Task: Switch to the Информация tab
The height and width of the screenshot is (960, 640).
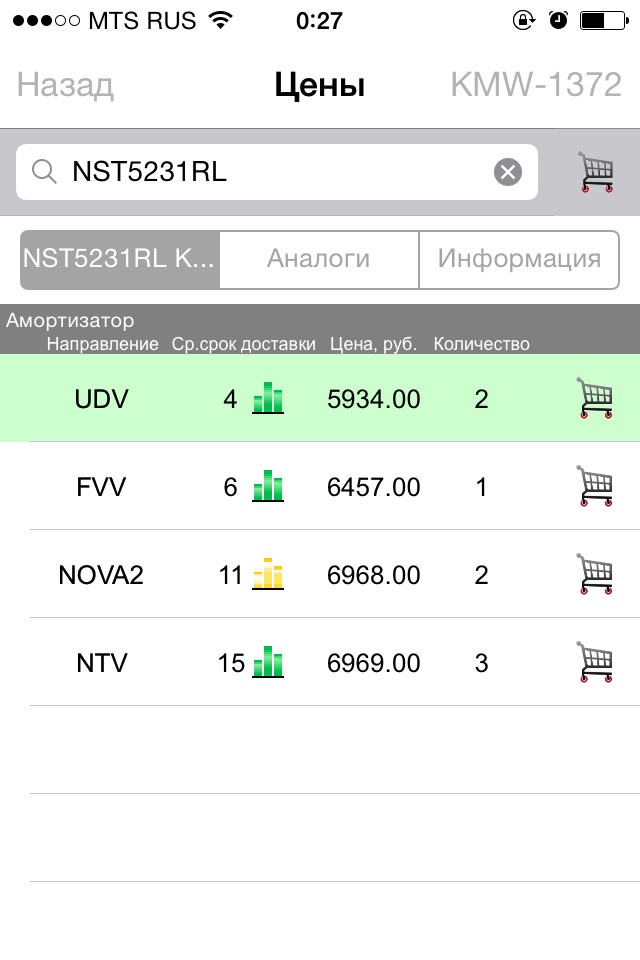Action: point(519,259)
